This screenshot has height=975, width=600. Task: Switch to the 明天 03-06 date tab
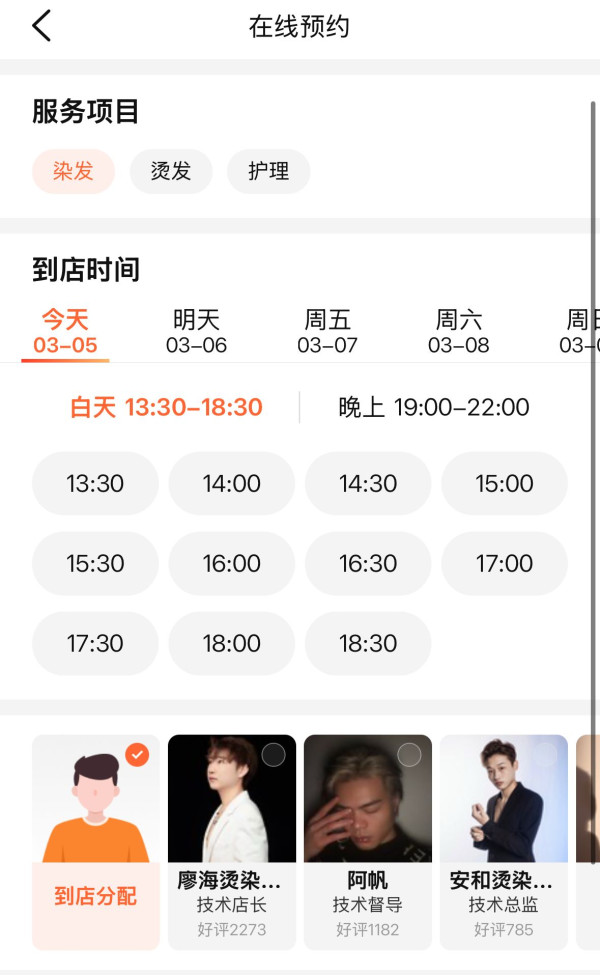[x=196, y=331]
